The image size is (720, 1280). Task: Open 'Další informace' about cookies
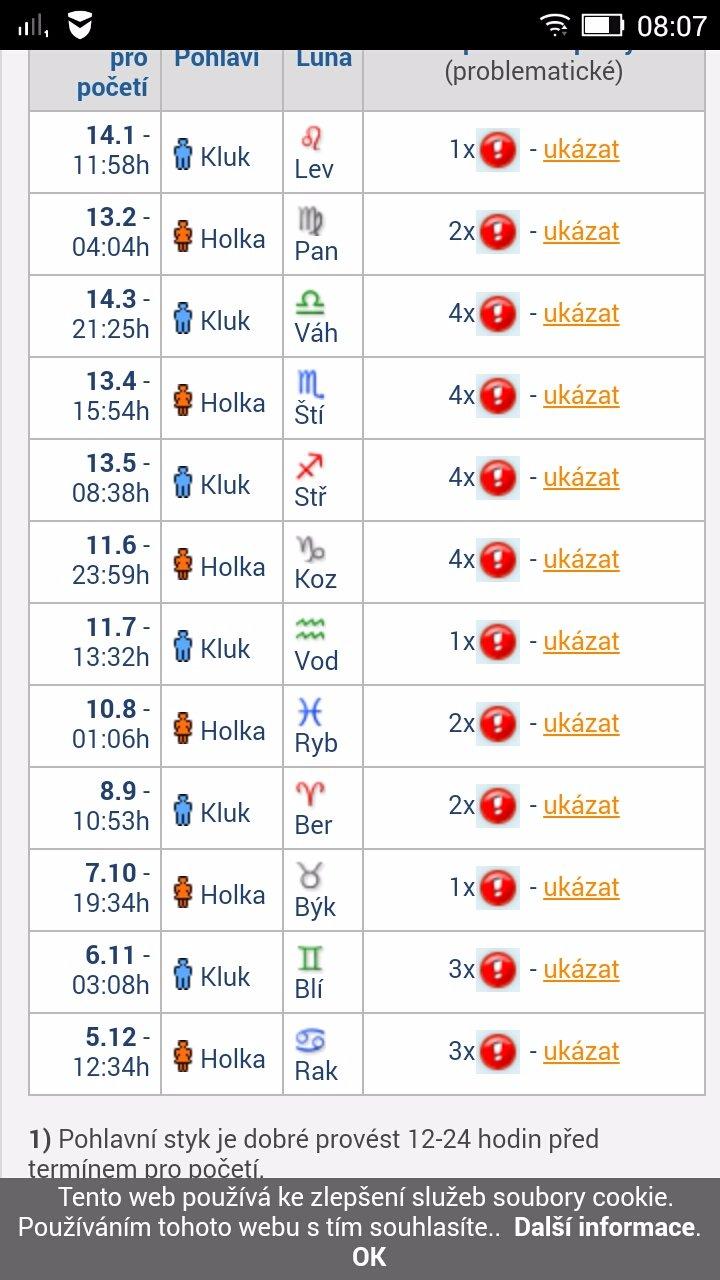(604, 1227)
